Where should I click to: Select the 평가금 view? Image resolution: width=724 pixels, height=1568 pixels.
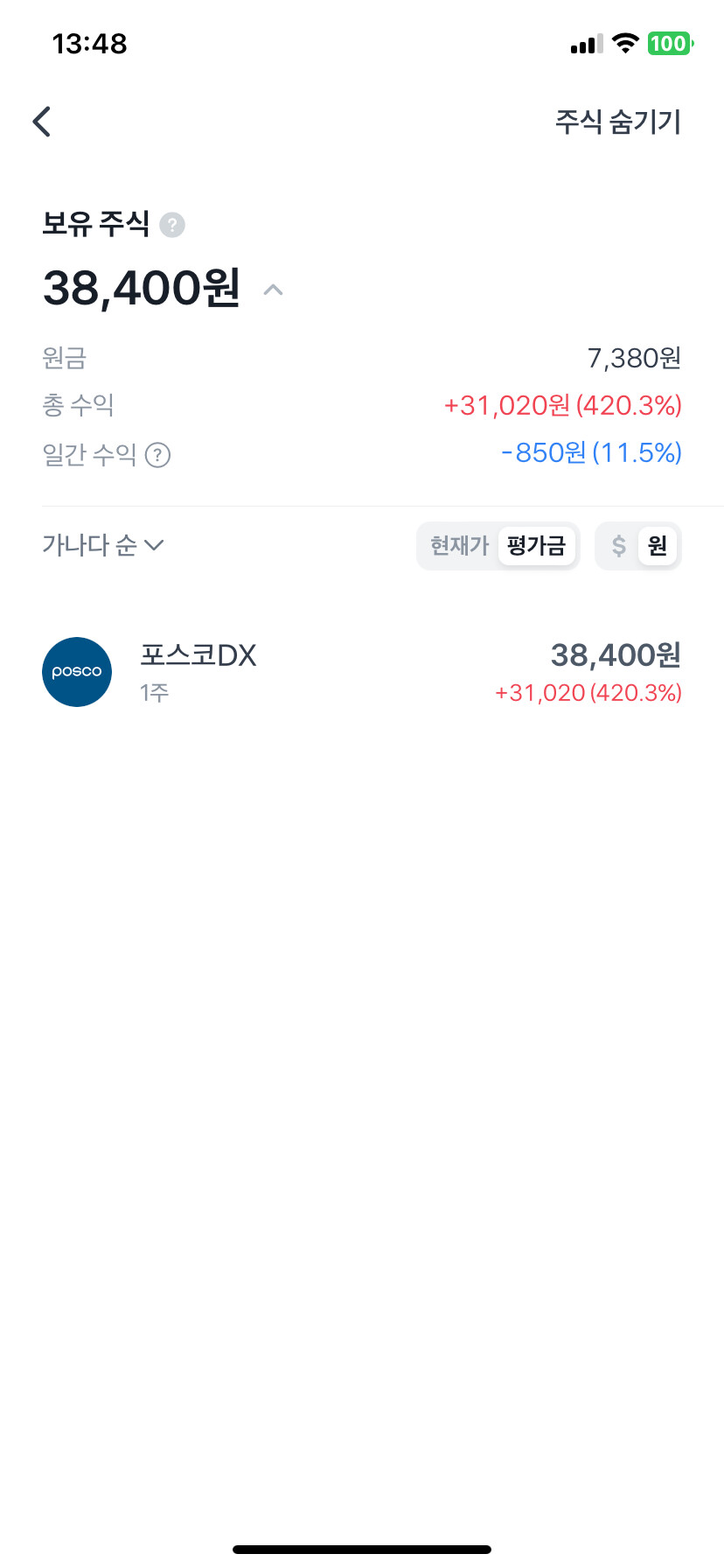pos(536,546)
